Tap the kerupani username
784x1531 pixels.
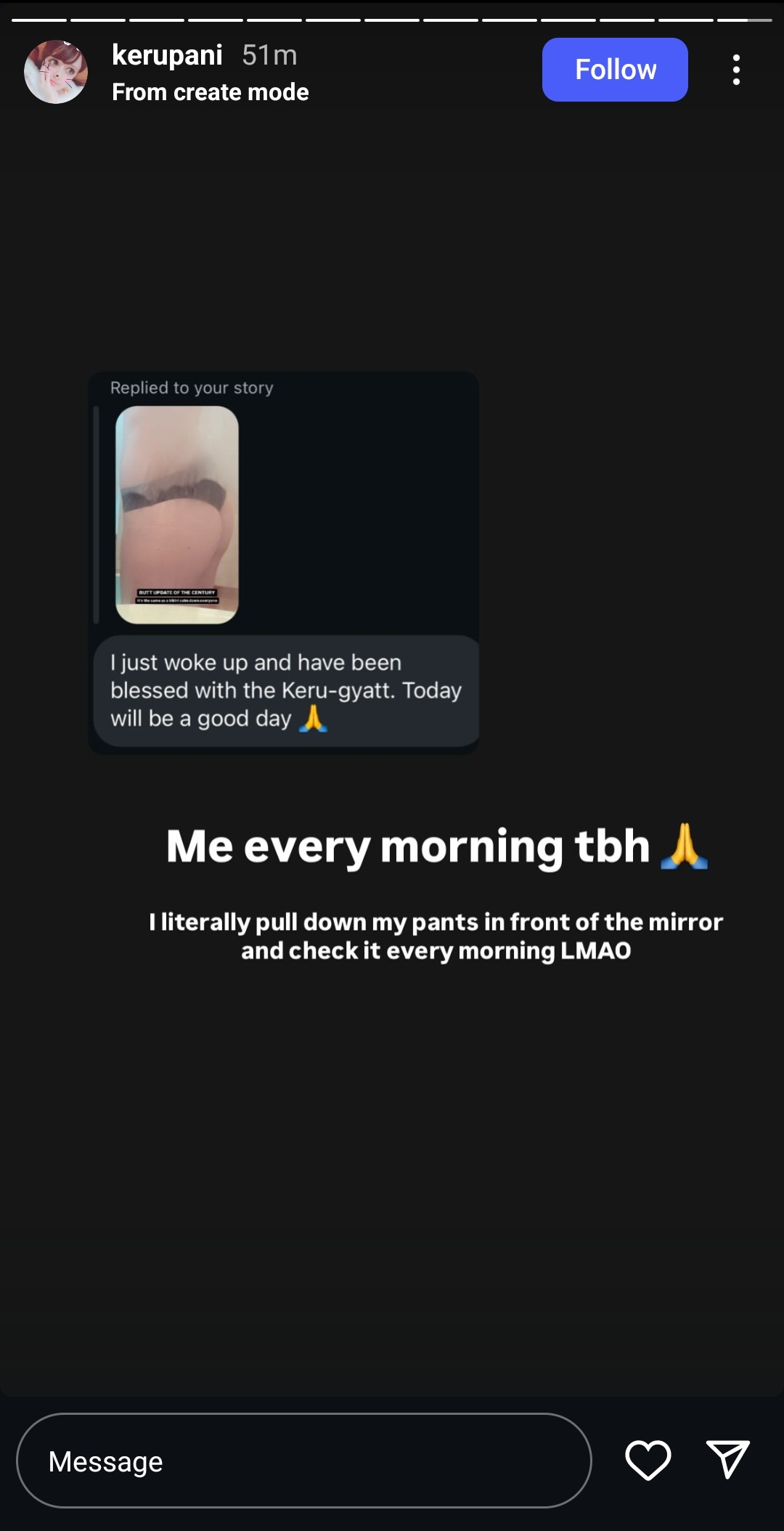tap(167, 55)
